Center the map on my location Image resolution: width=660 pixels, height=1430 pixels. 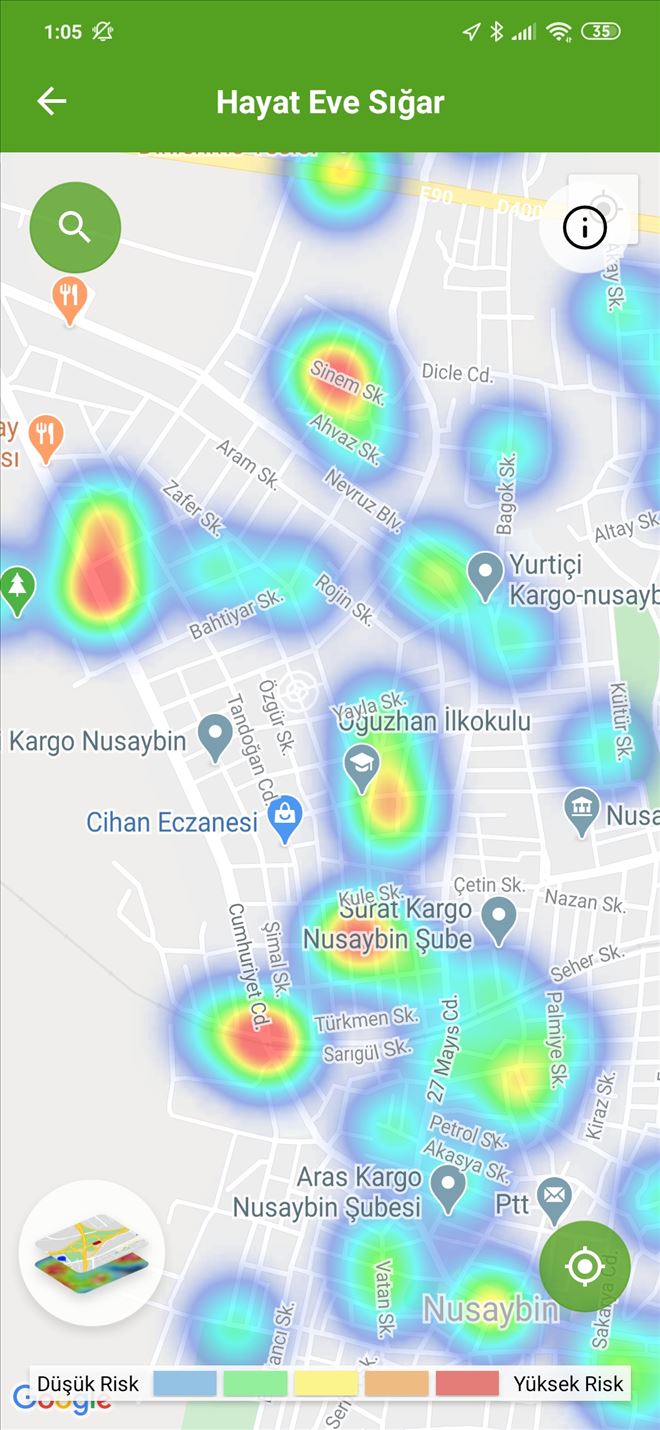[584, 1267]
